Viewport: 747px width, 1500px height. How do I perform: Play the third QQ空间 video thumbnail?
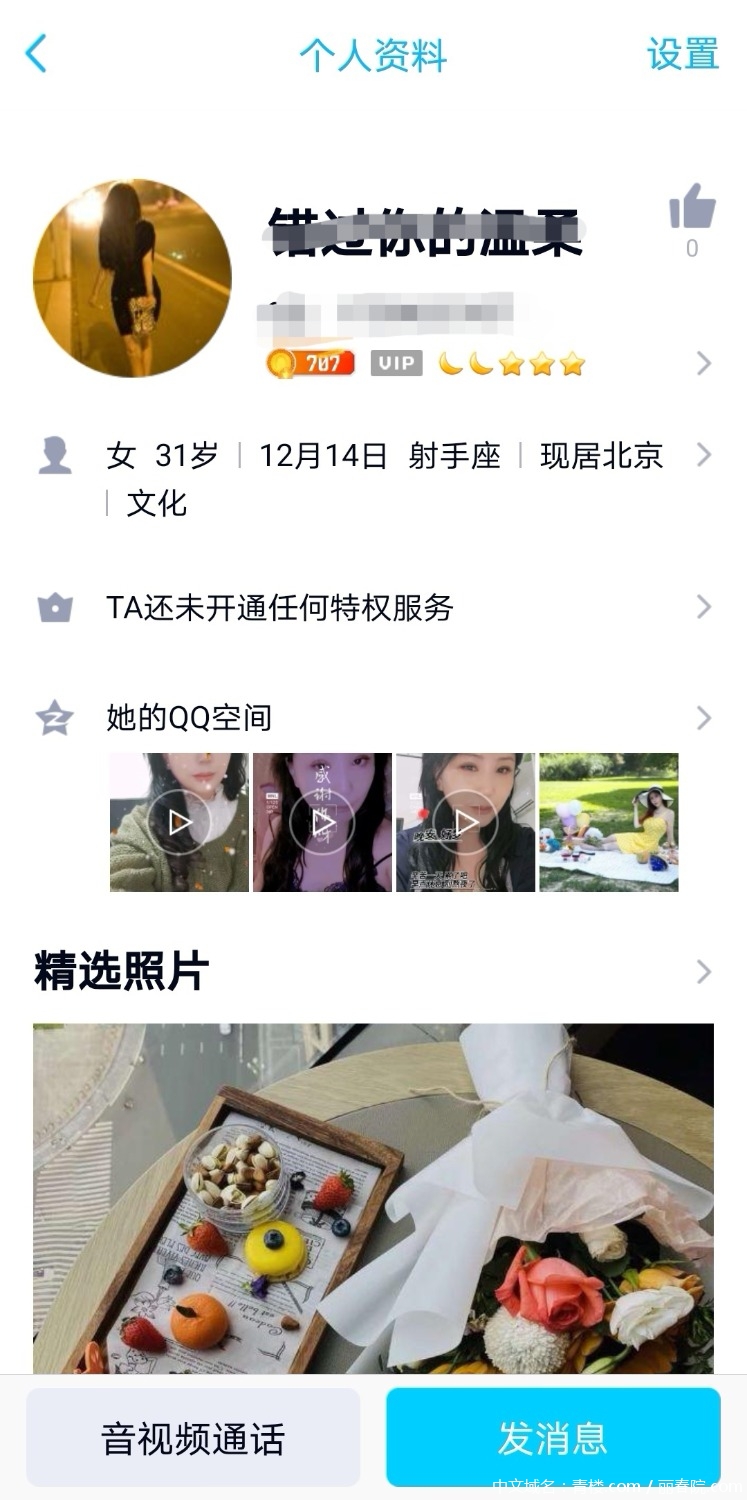click(x=465, y=822)
